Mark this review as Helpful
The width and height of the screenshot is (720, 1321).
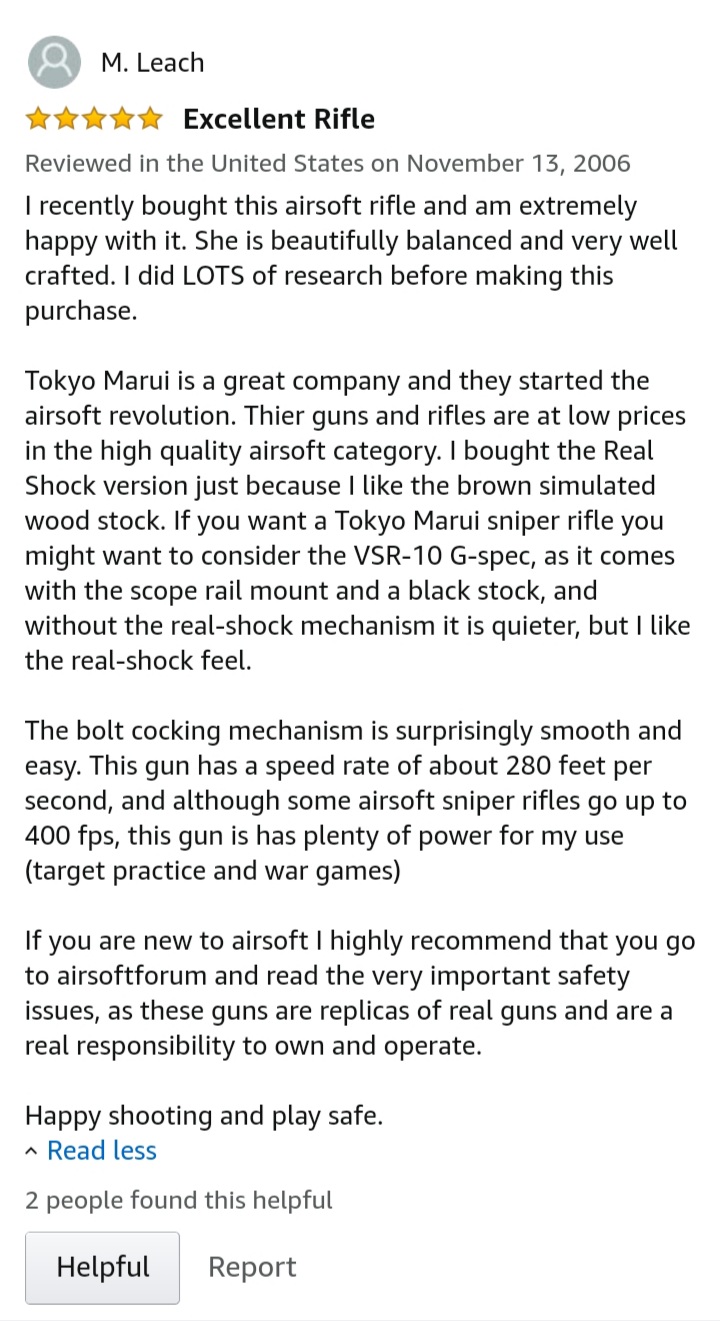click(102, 1267)
